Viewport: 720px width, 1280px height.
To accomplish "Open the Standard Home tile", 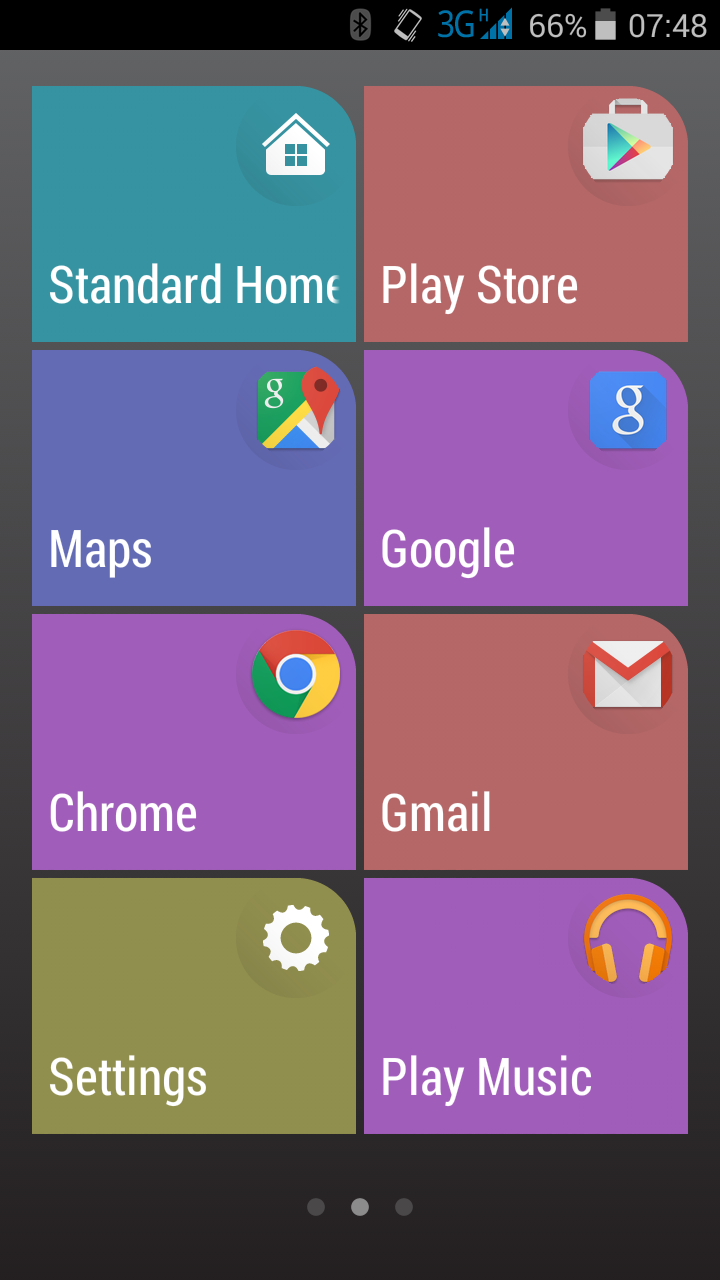I will (194, 214).
